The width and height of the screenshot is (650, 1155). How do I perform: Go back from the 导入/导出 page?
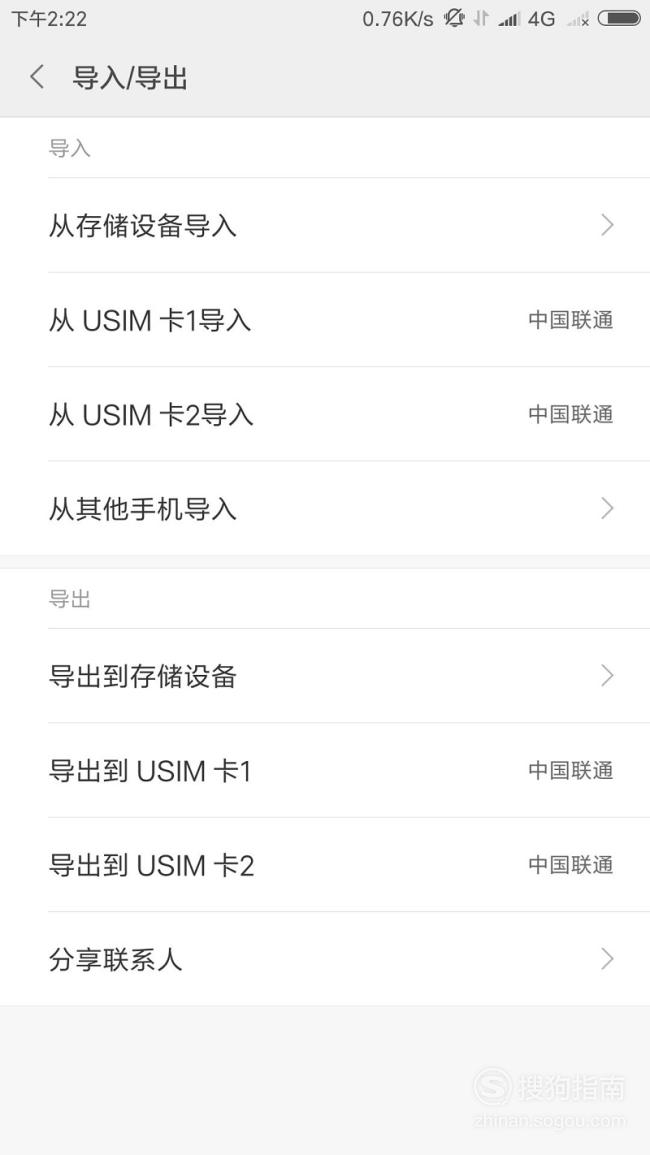(x=37, y=77)
